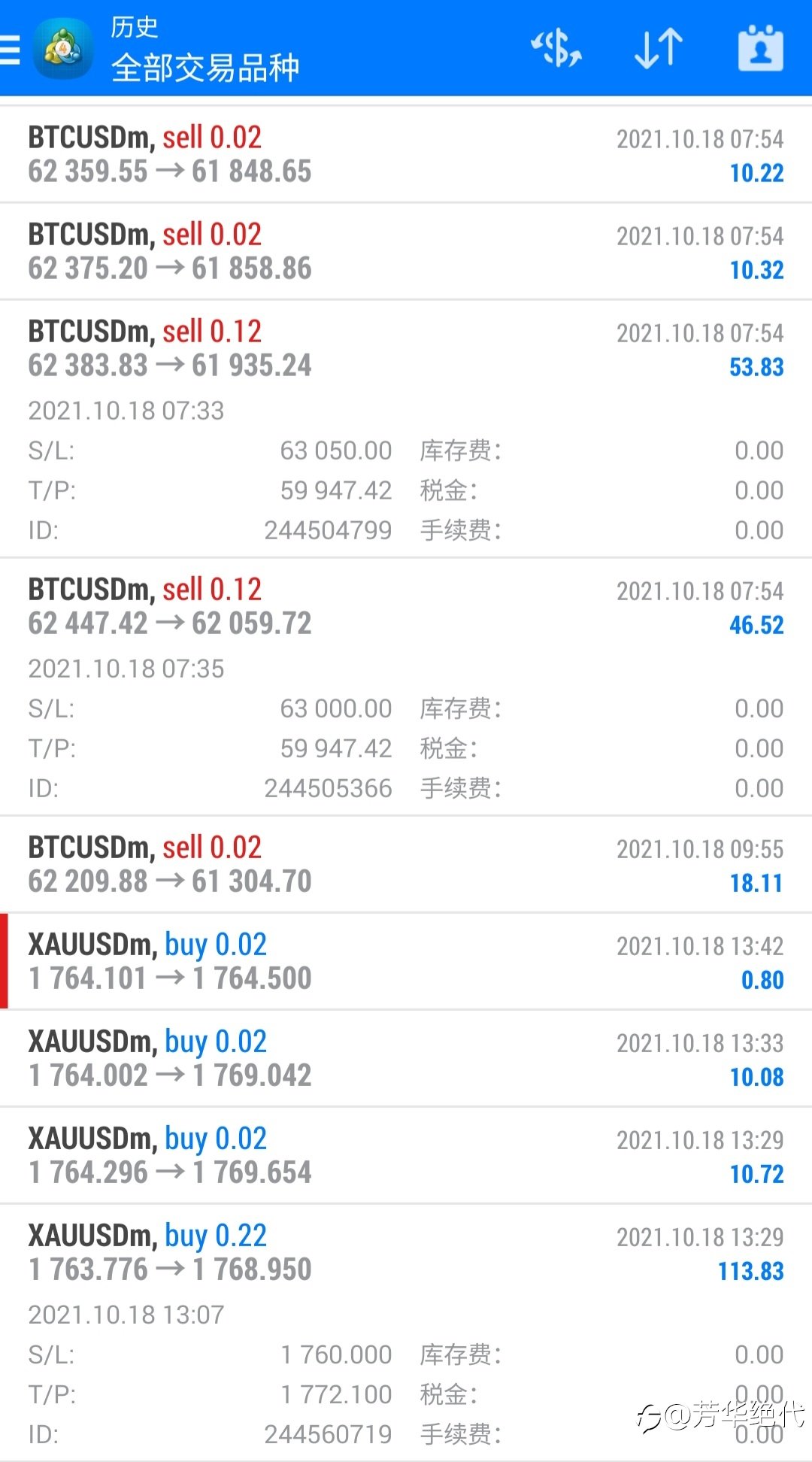Expand the XAUUSDm buy trade with profit 10.72
Viewport: 812px width, 1462px height.
[406, 1155]
